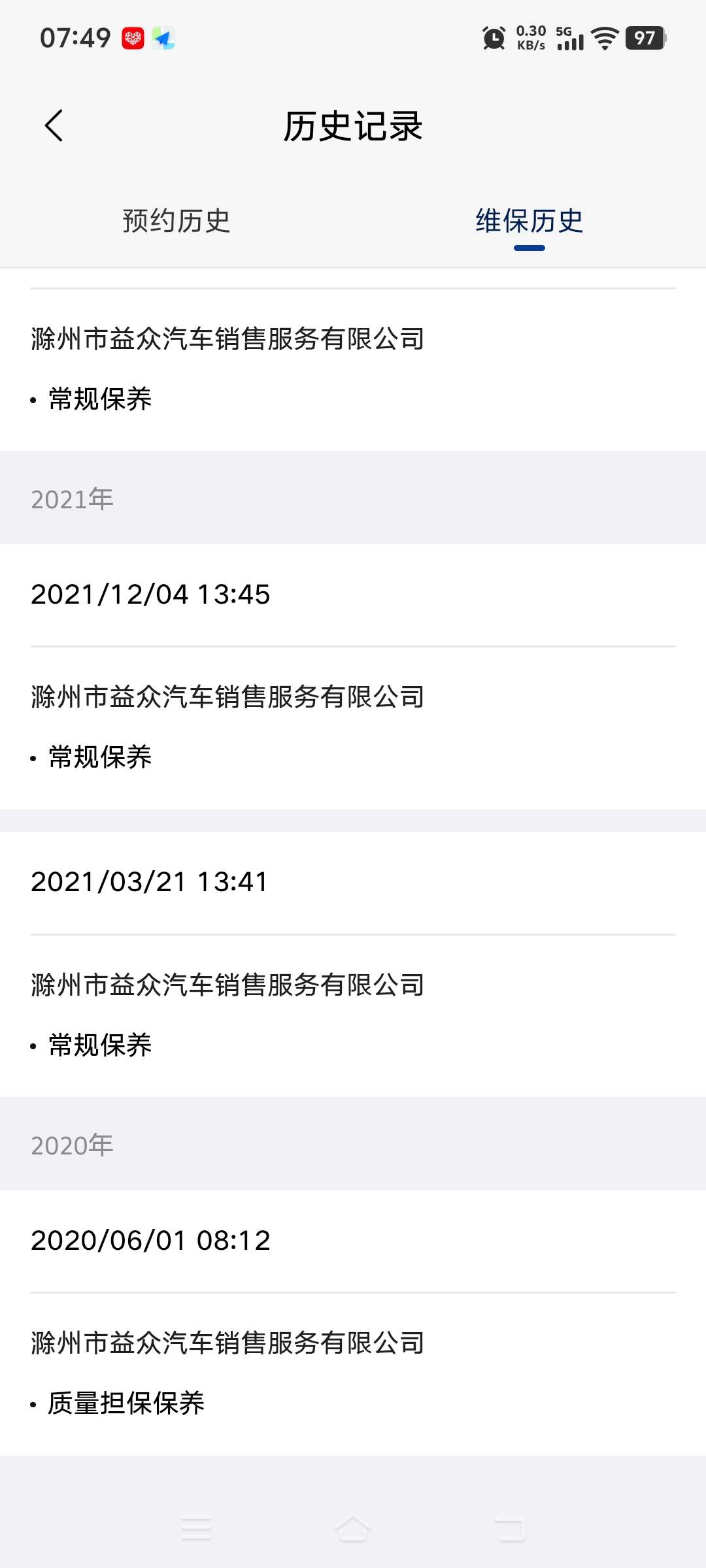Switch to the 预约历史 tab

point(176,221)
